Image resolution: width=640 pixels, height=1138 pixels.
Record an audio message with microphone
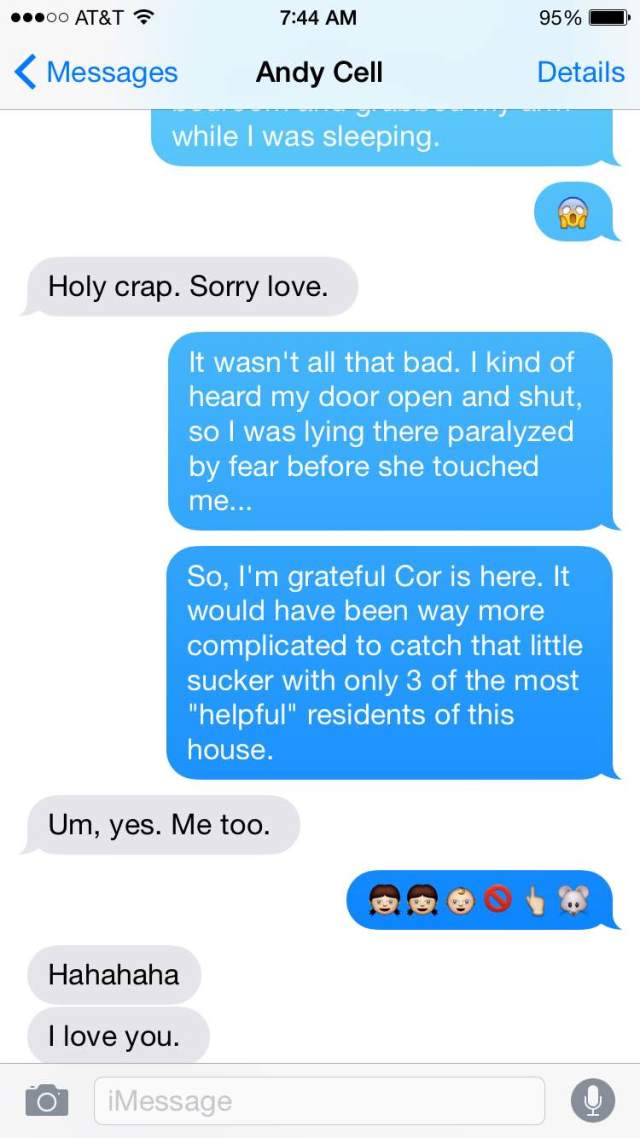pyautogui.click(x=592, y=1101)
